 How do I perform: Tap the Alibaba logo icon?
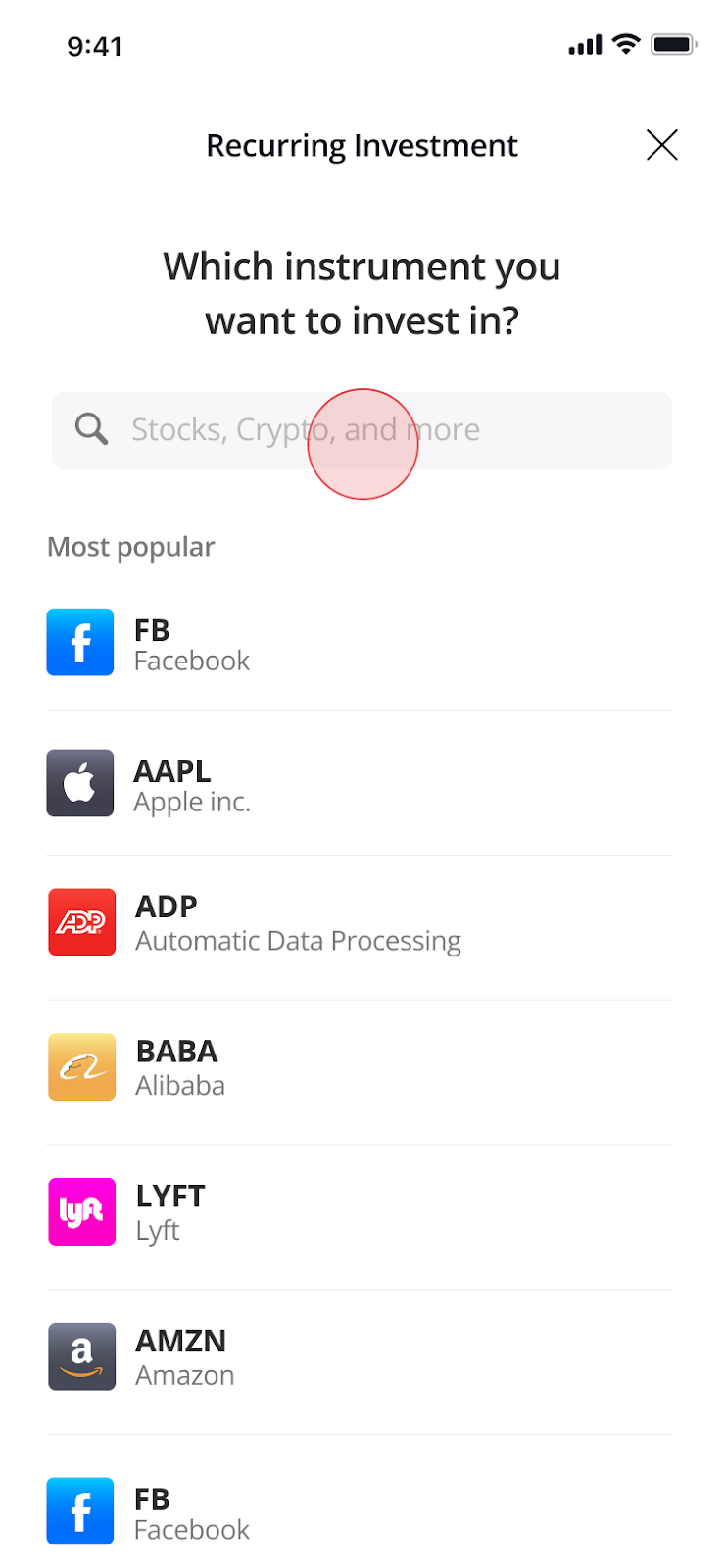79,1066
